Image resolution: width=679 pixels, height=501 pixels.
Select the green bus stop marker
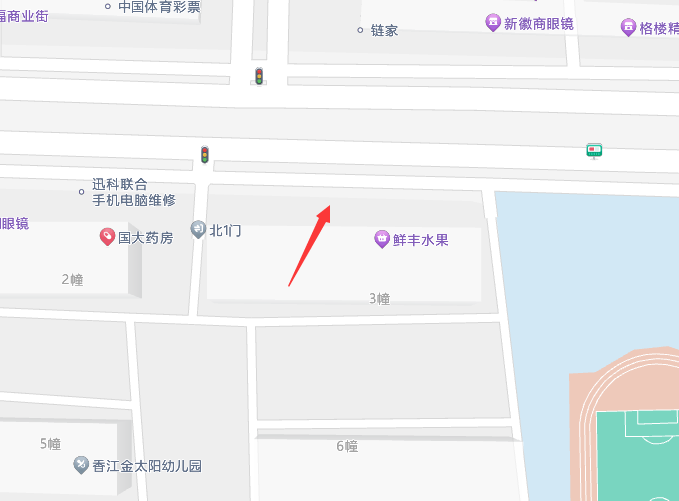(594, 151)
